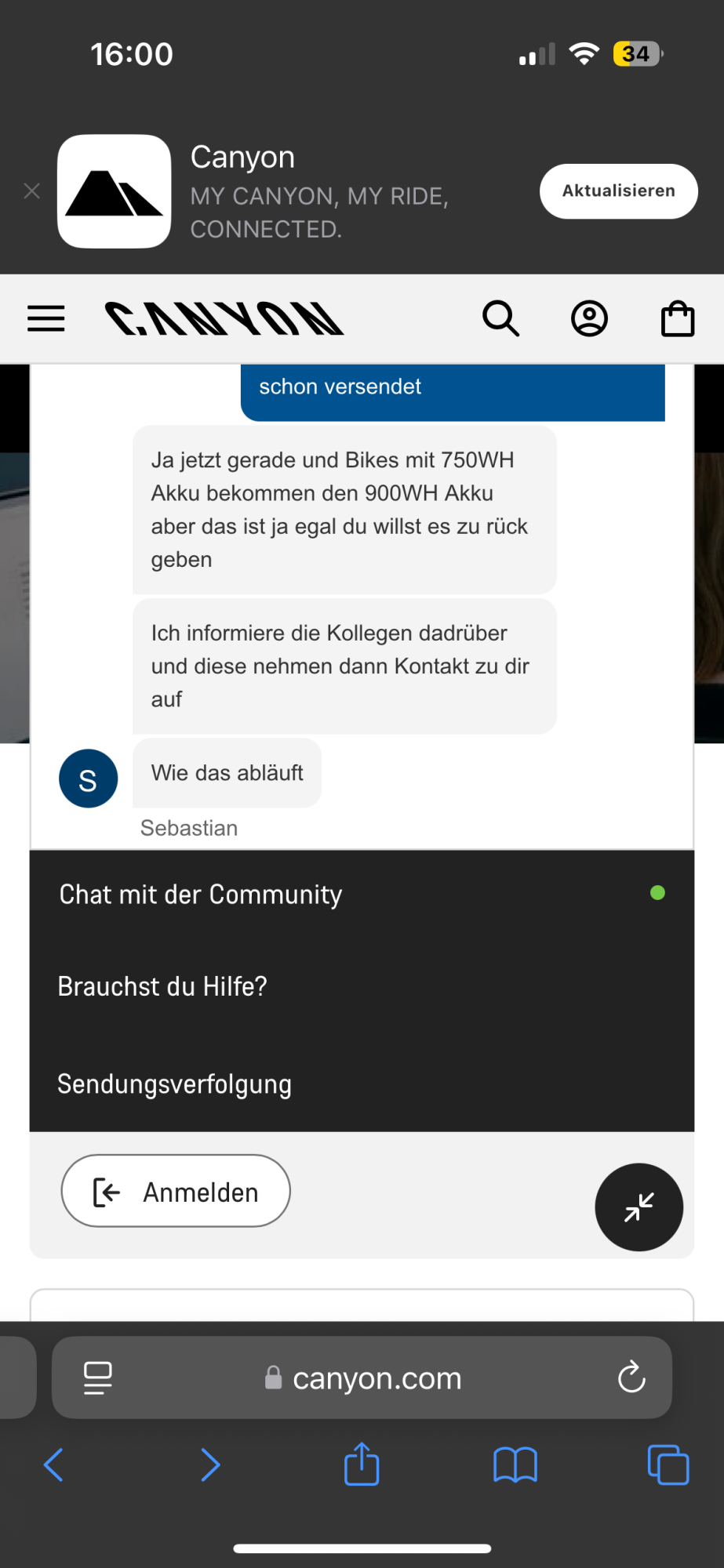Screen dimensions: 724x1568
Task: Reload the canyon.com page
Action: (631, 1377)
